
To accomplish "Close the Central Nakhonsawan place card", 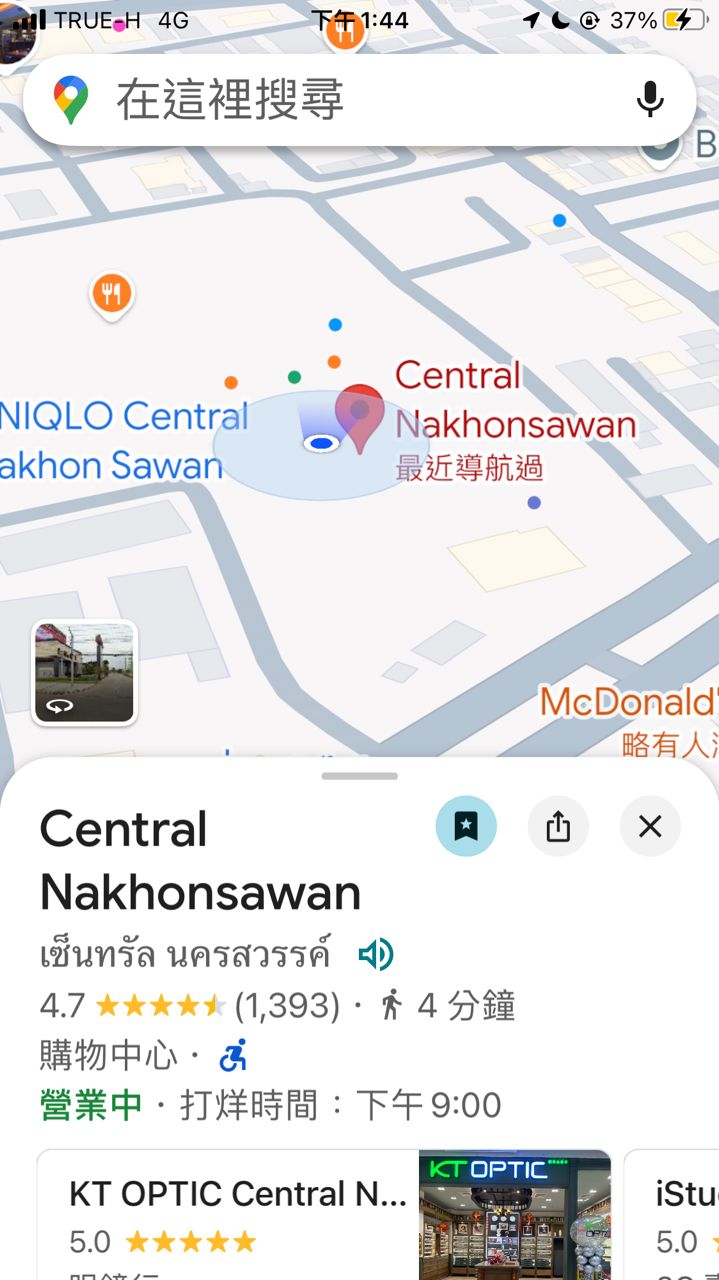I will point(650,826).
